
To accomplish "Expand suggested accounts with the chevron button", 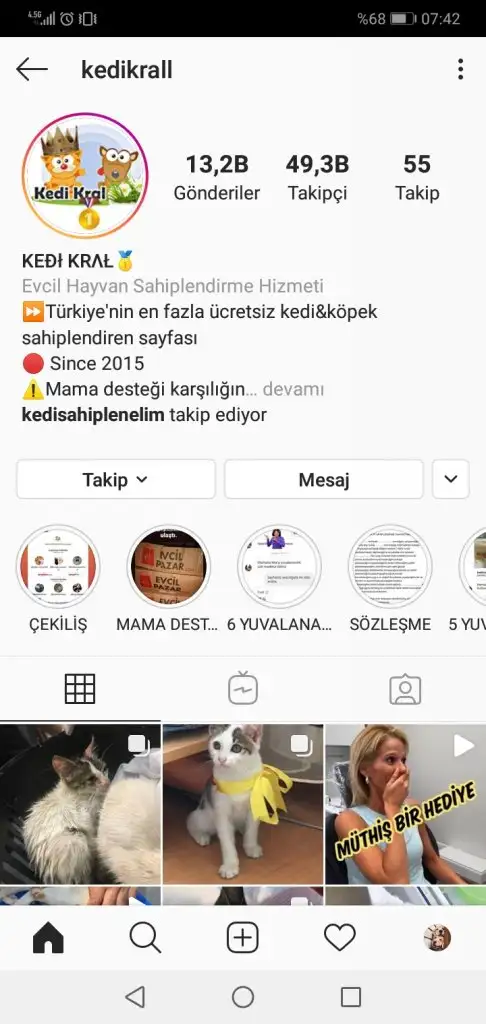I will (451, 479).
